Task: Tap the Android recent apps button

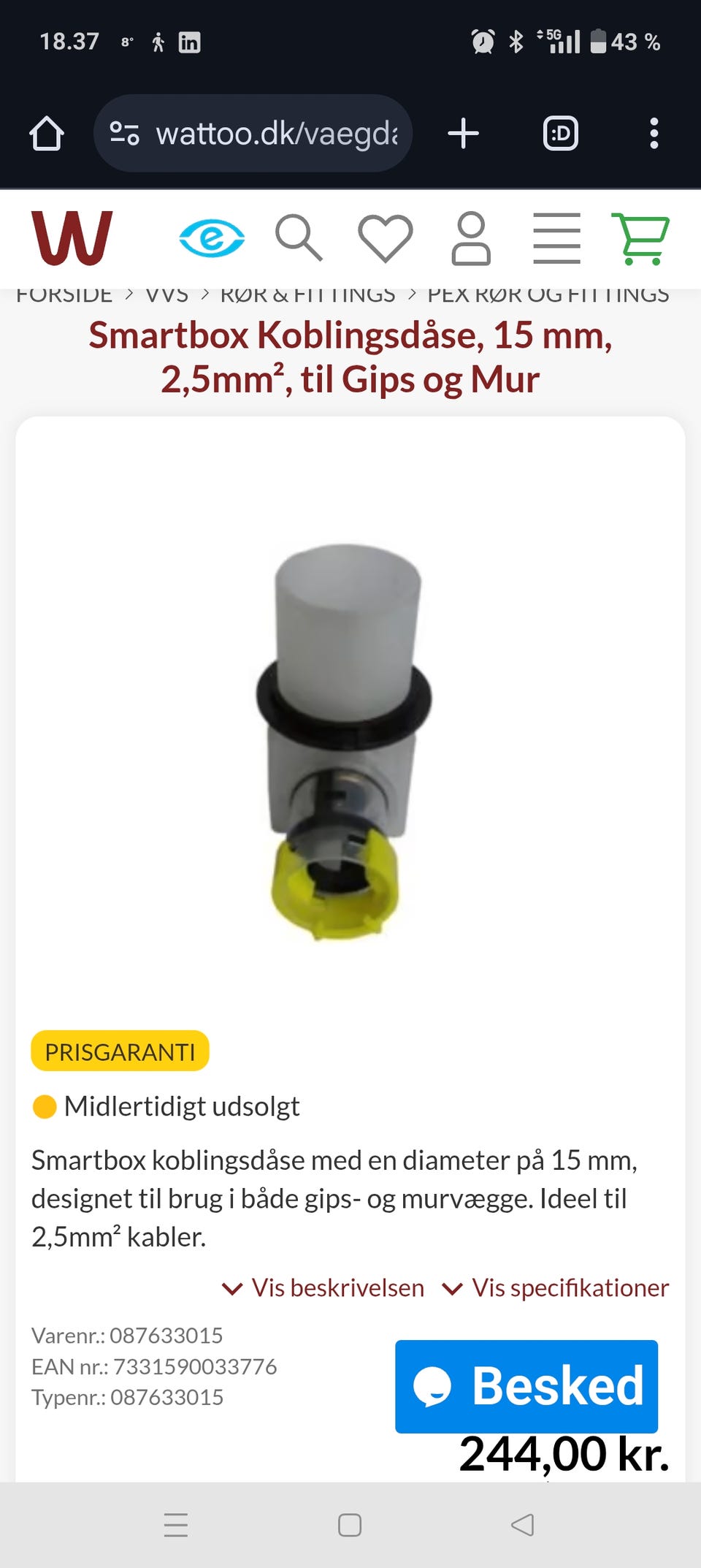Action: coord(175,1525)
